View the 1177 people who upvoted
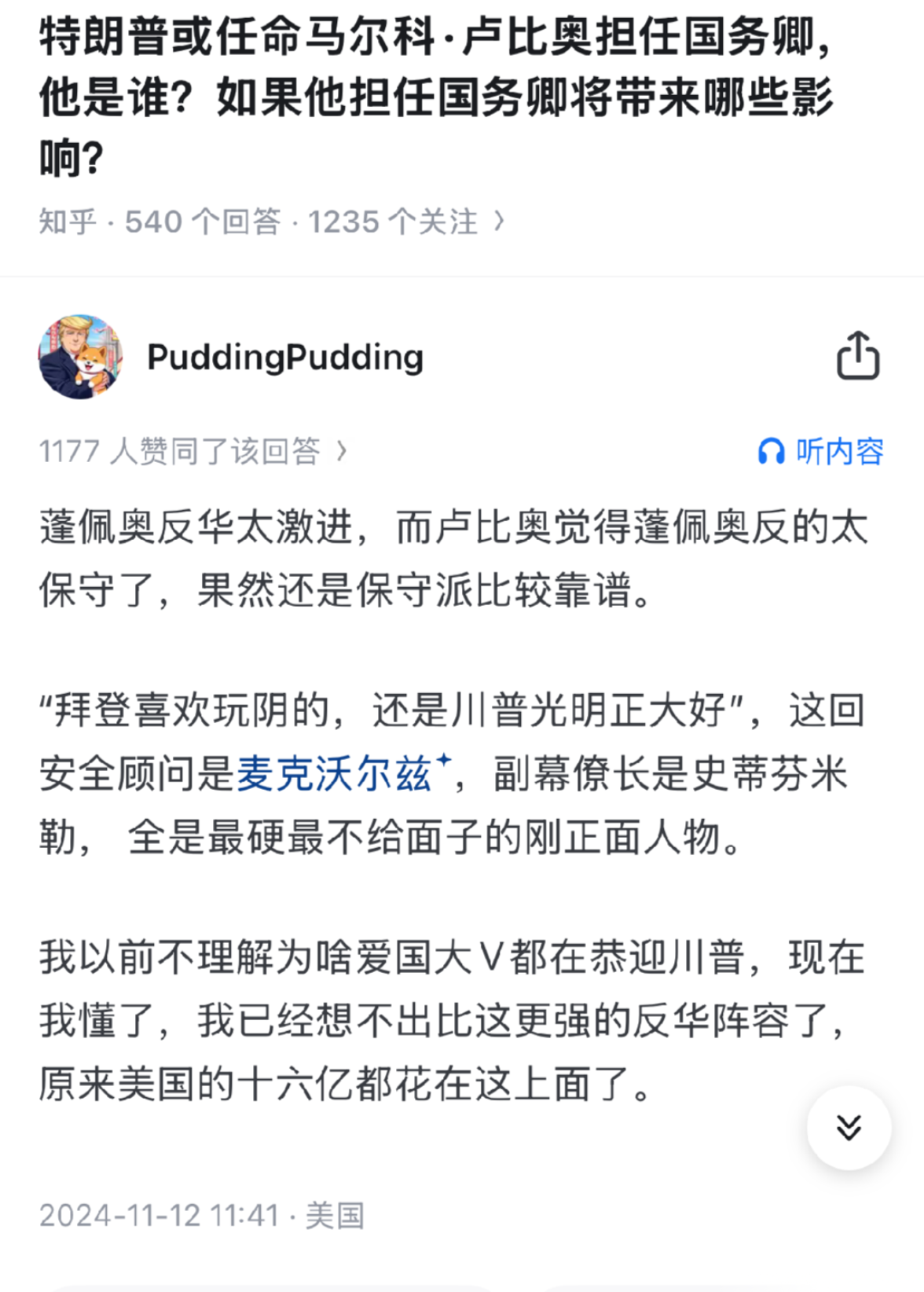Screen dimensions: 924x1292 point(192,451)
